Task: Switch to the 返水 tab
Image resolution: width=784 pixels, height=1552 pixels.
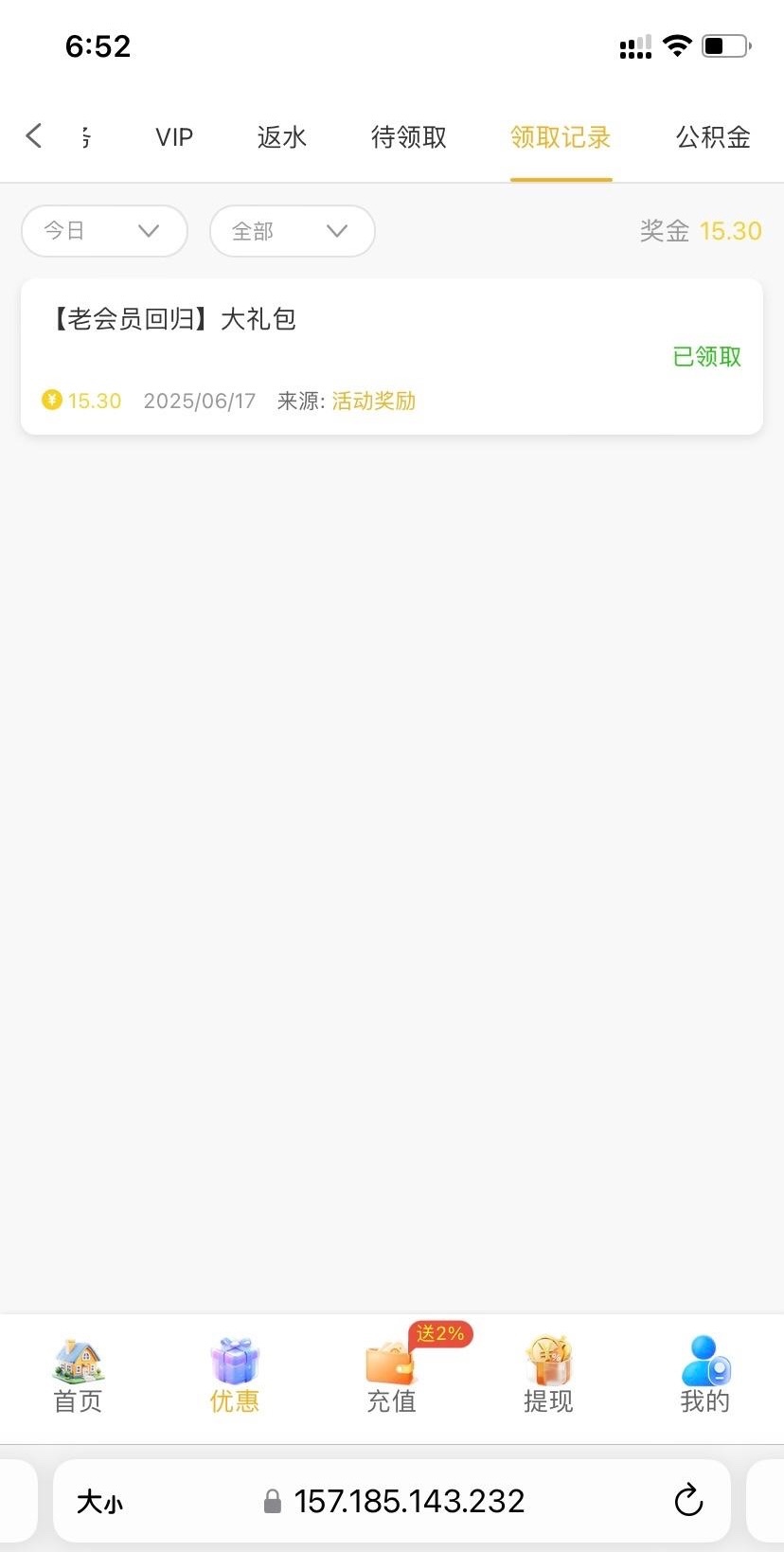Action: 281,136
